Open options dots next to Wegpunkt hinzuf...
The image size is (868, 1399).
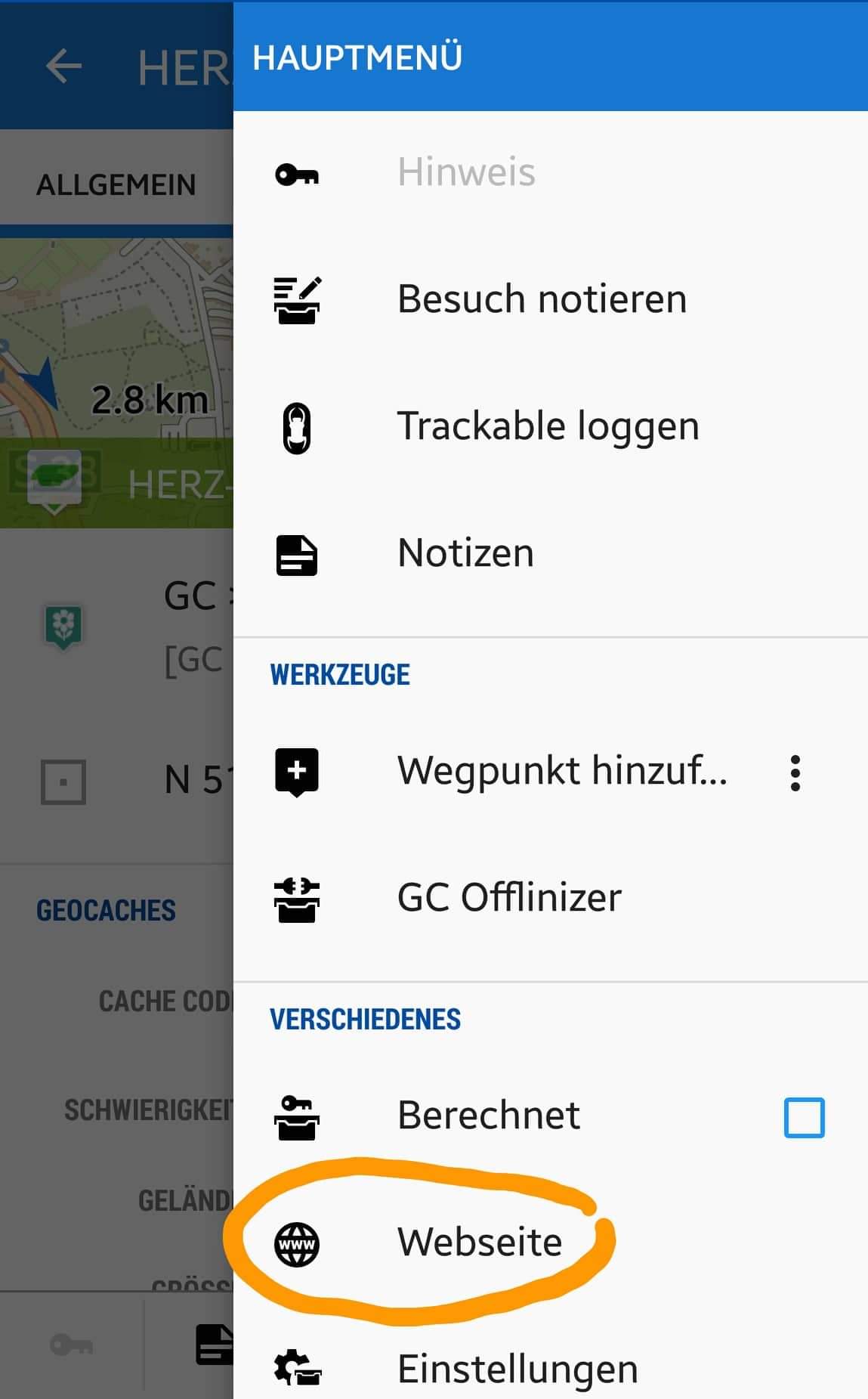click(795, 772)
